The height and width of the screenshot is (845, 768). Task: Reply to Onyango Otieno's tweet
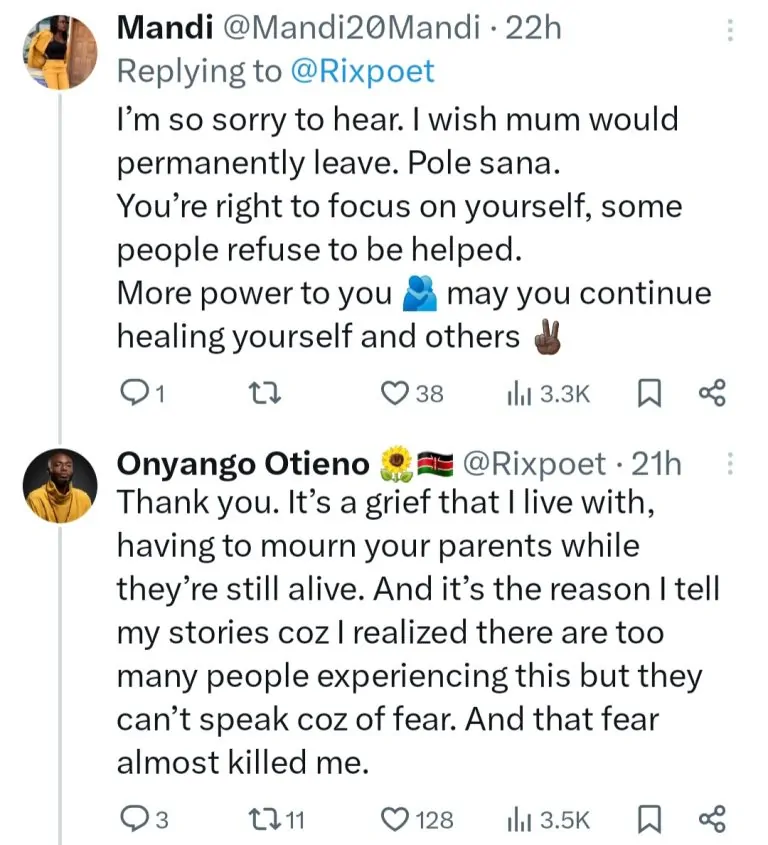[x=134, y=820]
